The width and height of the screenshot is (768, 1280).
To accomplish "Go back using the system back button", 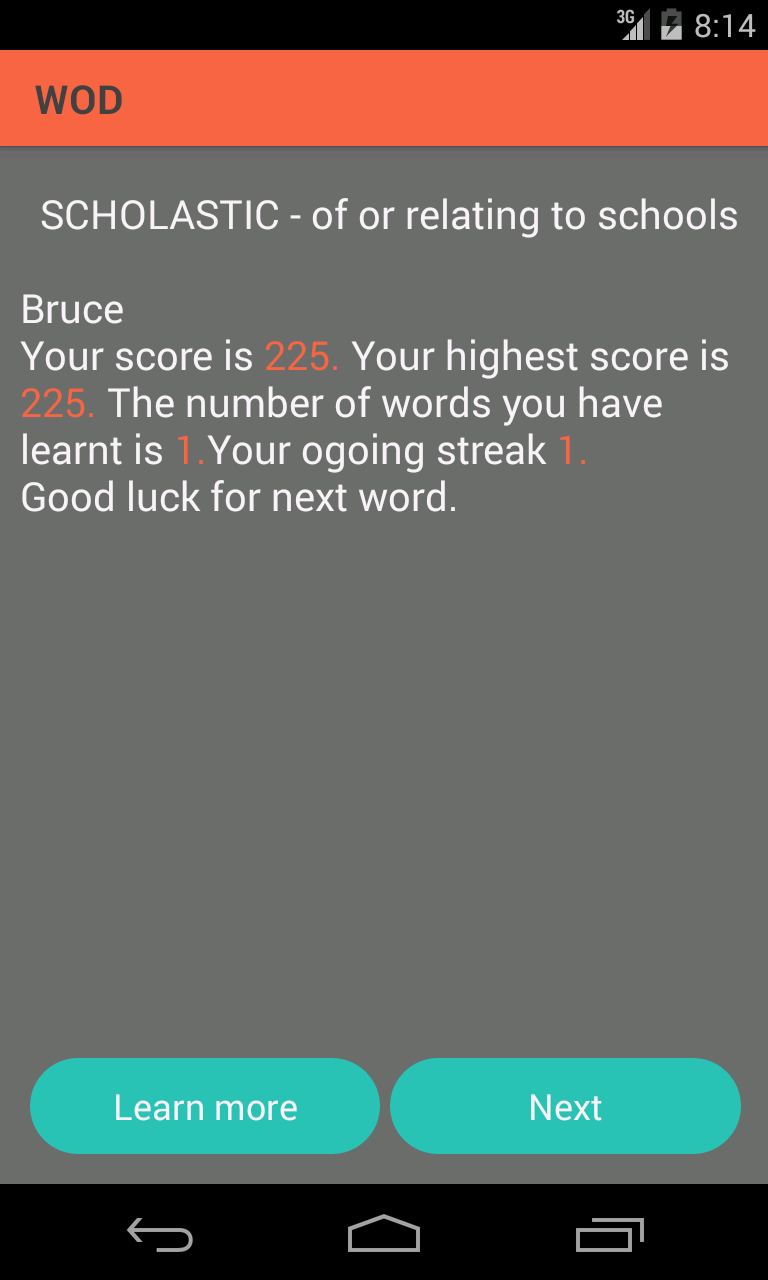I will [160, 1235].
